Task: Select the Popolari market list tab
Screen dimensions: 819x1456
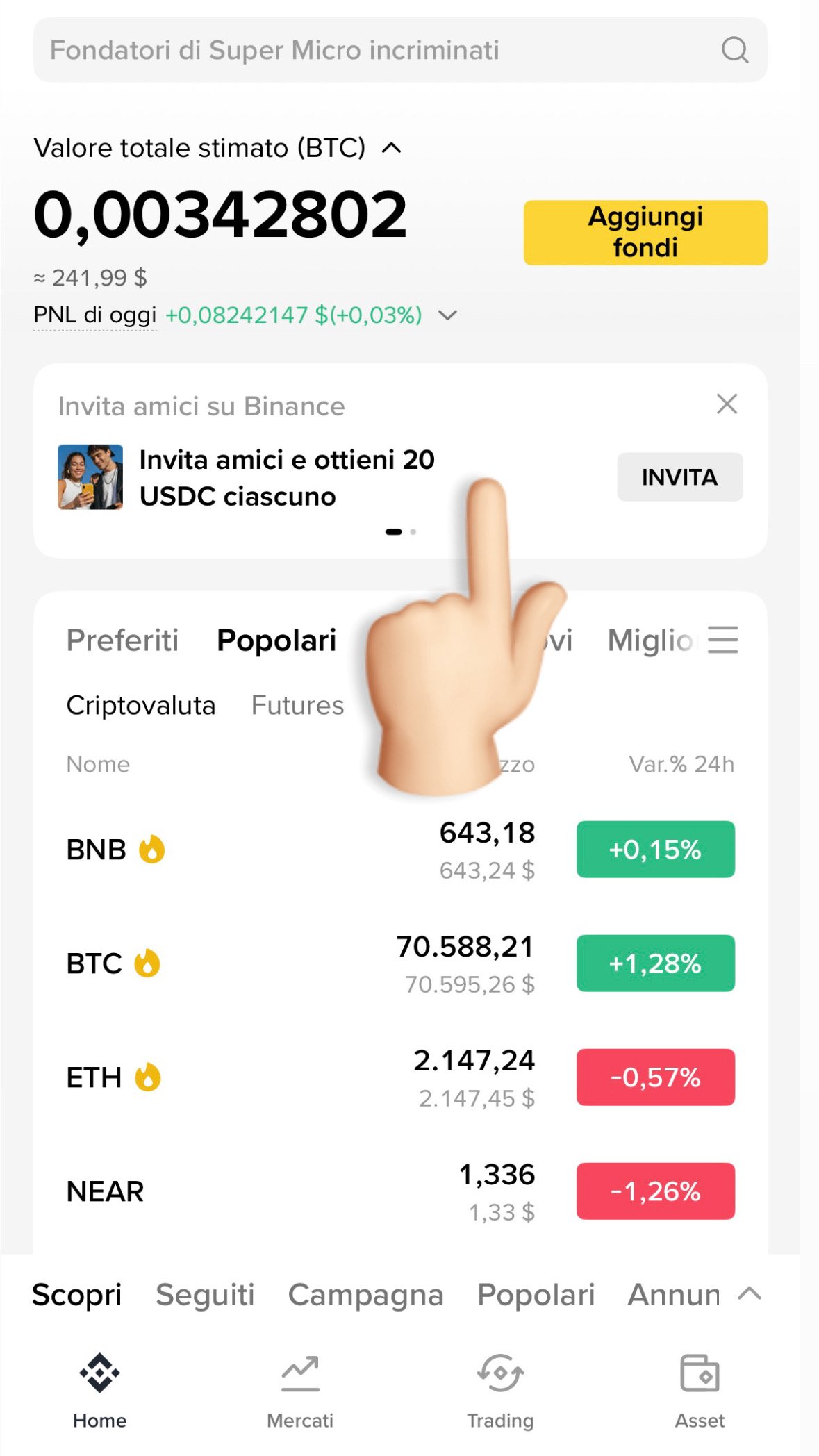Action: 276,640
